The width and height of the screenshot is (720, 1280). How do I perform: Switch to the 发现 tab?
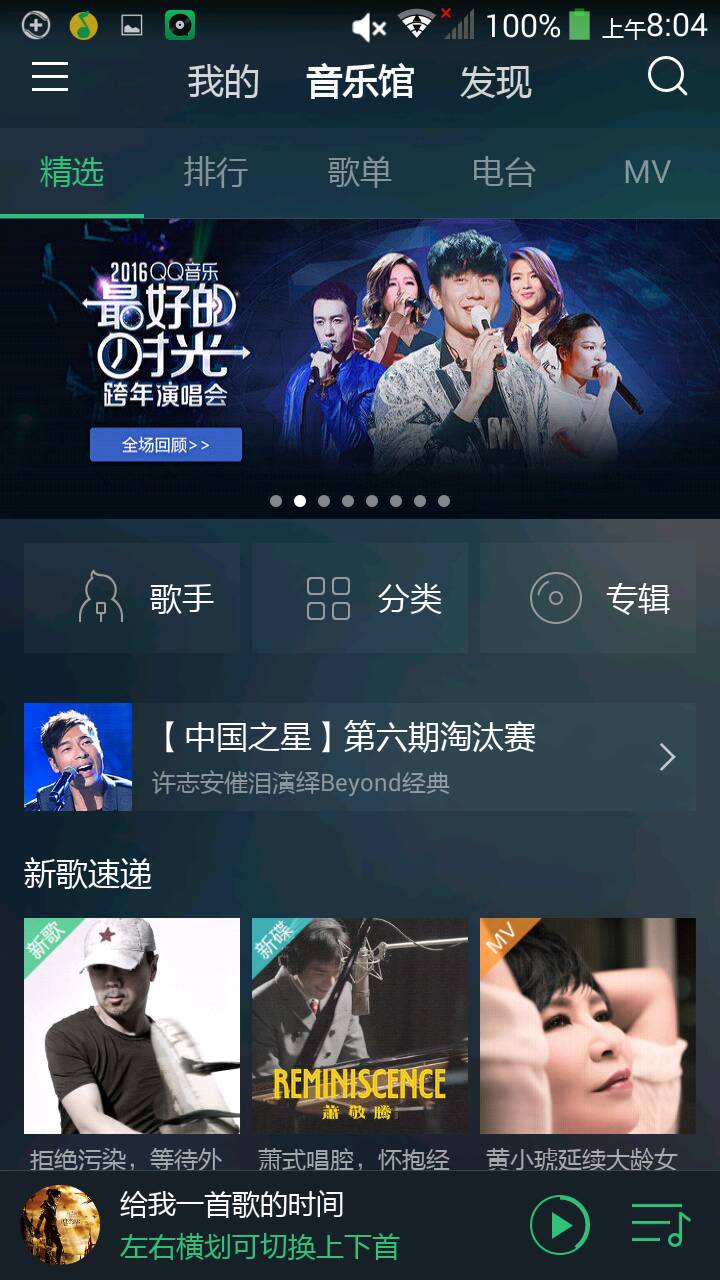coord(495,82)
